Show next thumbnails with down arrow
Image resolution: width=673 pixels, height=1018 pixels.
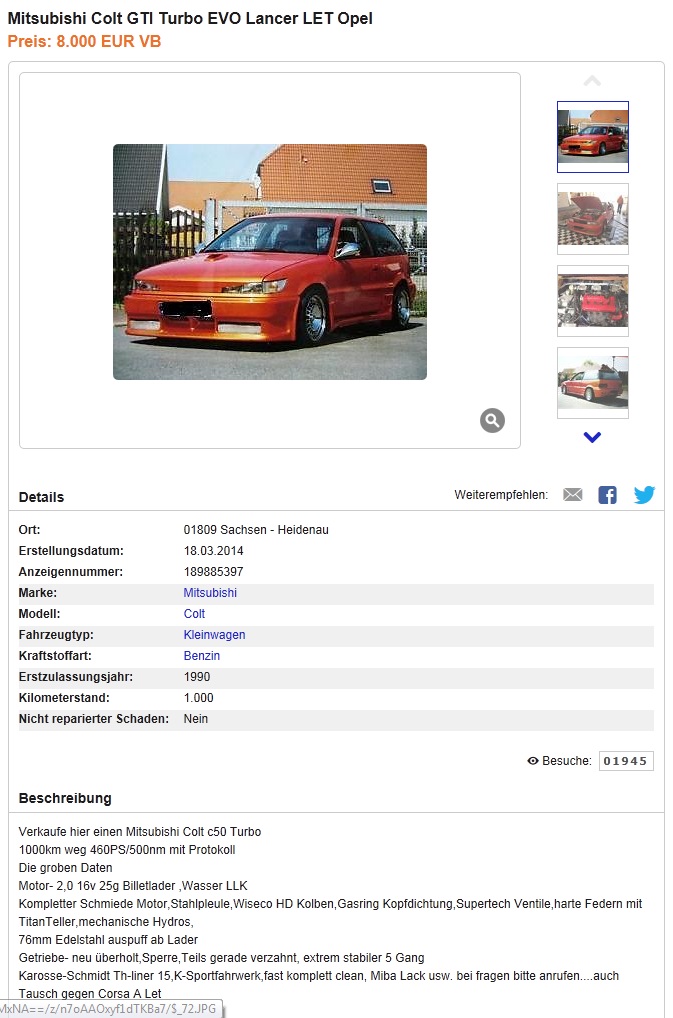[x=592, y=437]
